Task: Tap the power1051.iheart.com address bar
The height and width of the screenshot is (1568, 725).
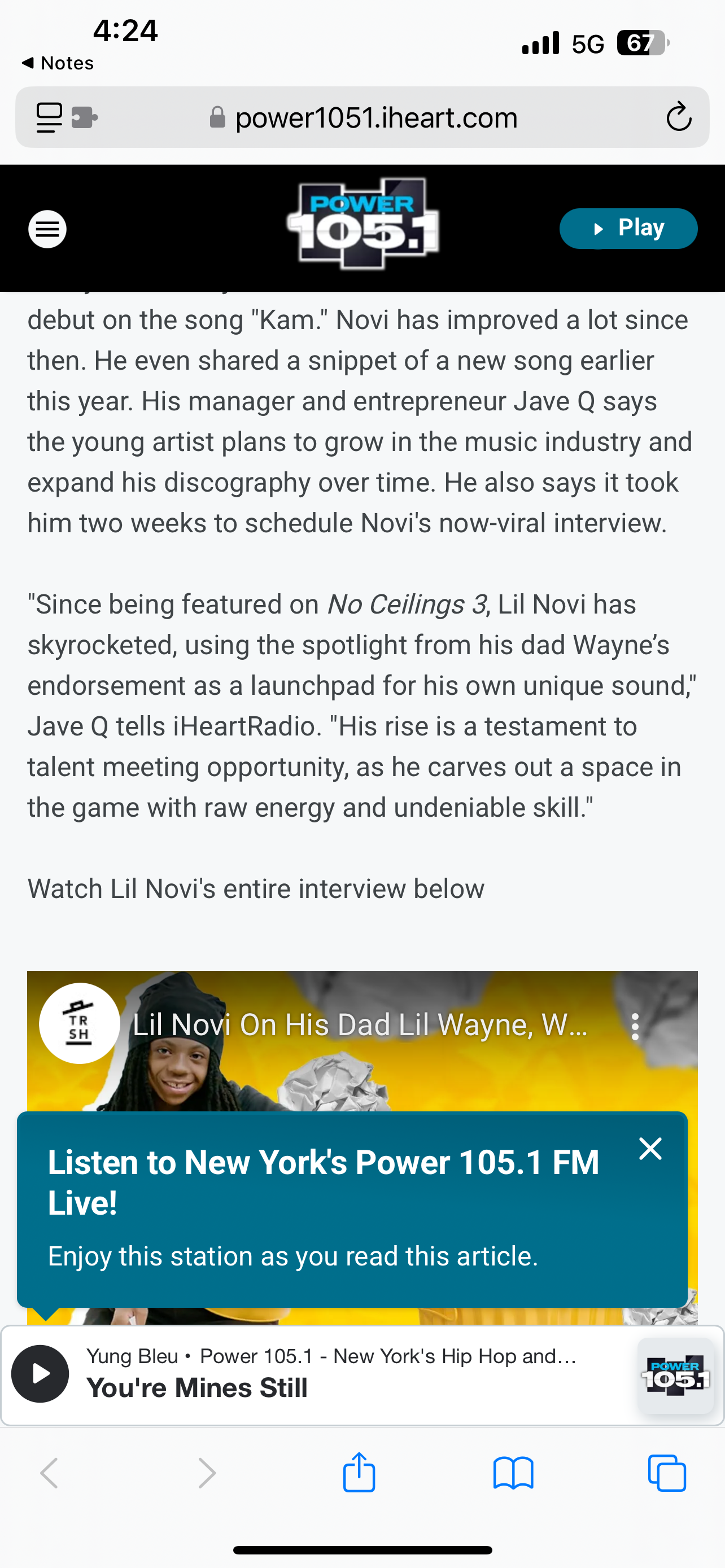Action: 375,117
